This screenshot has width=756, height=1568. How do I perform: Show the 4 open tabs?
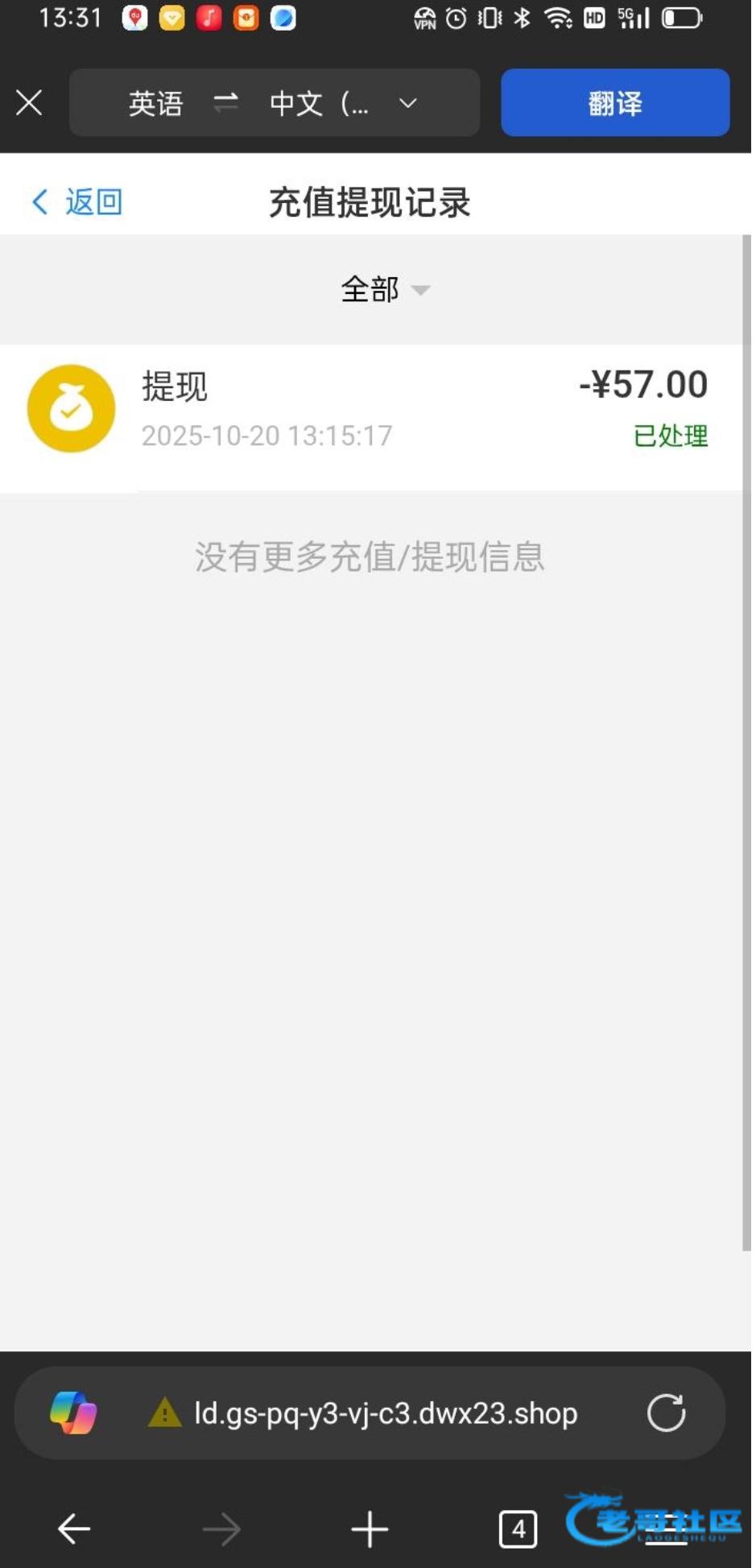[x=518, y=1528]
